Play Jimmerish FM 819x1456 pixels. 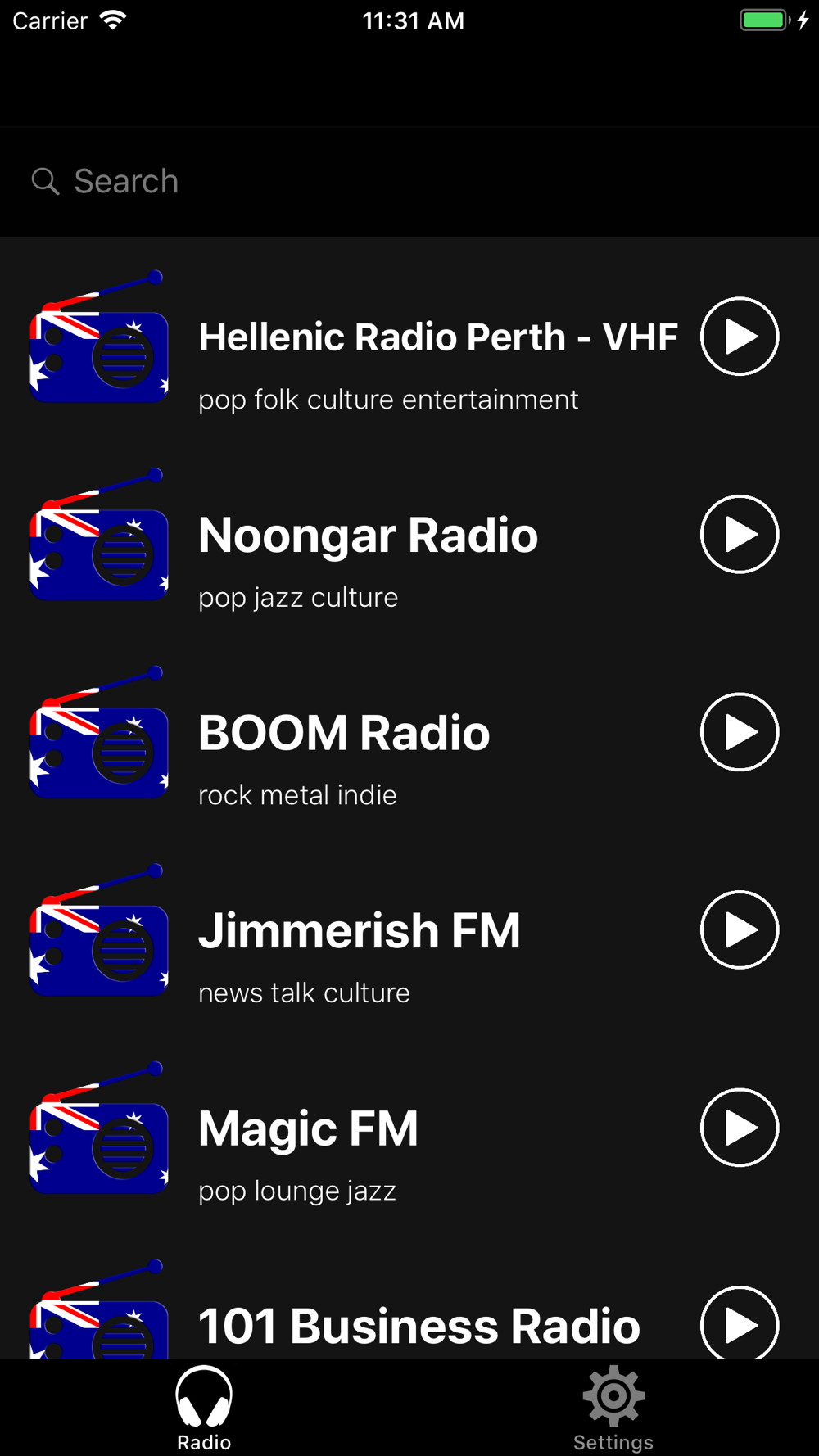coord(740,930)
